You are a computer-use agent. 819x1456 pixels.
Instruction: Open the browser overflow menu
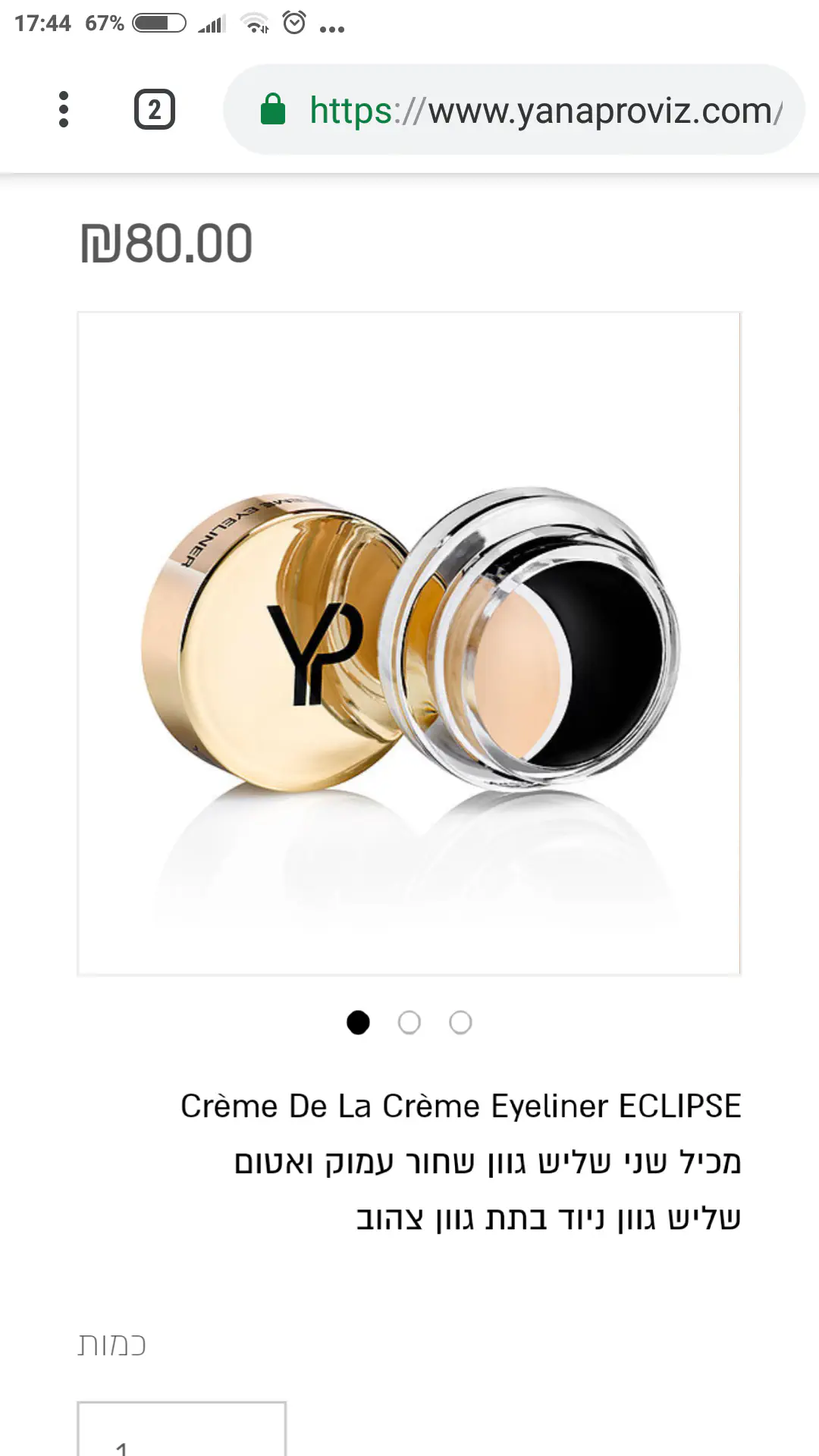pyautogui.click(x=64, y=109)
